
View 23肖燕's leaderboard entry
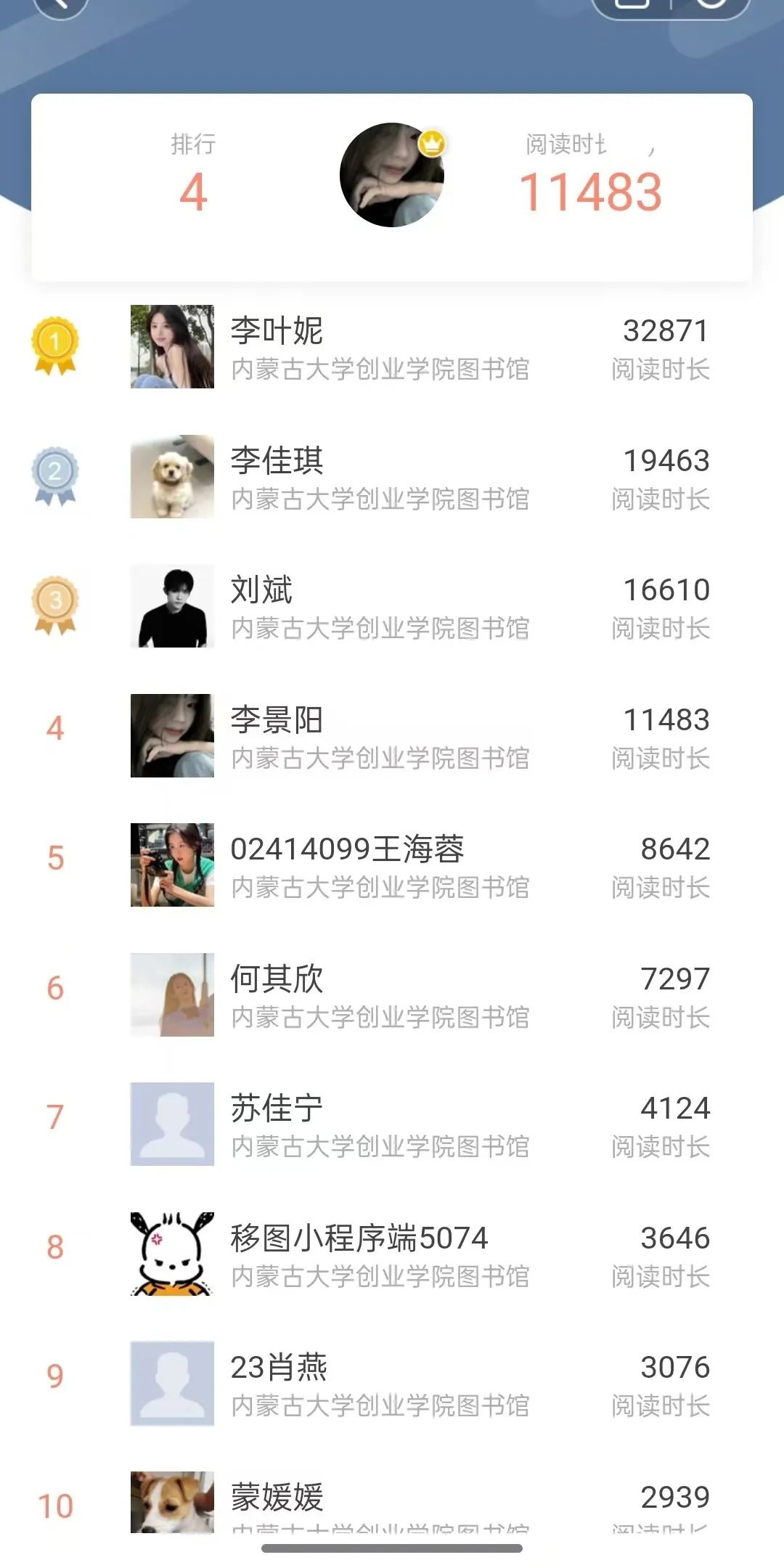click(392, 1384)
